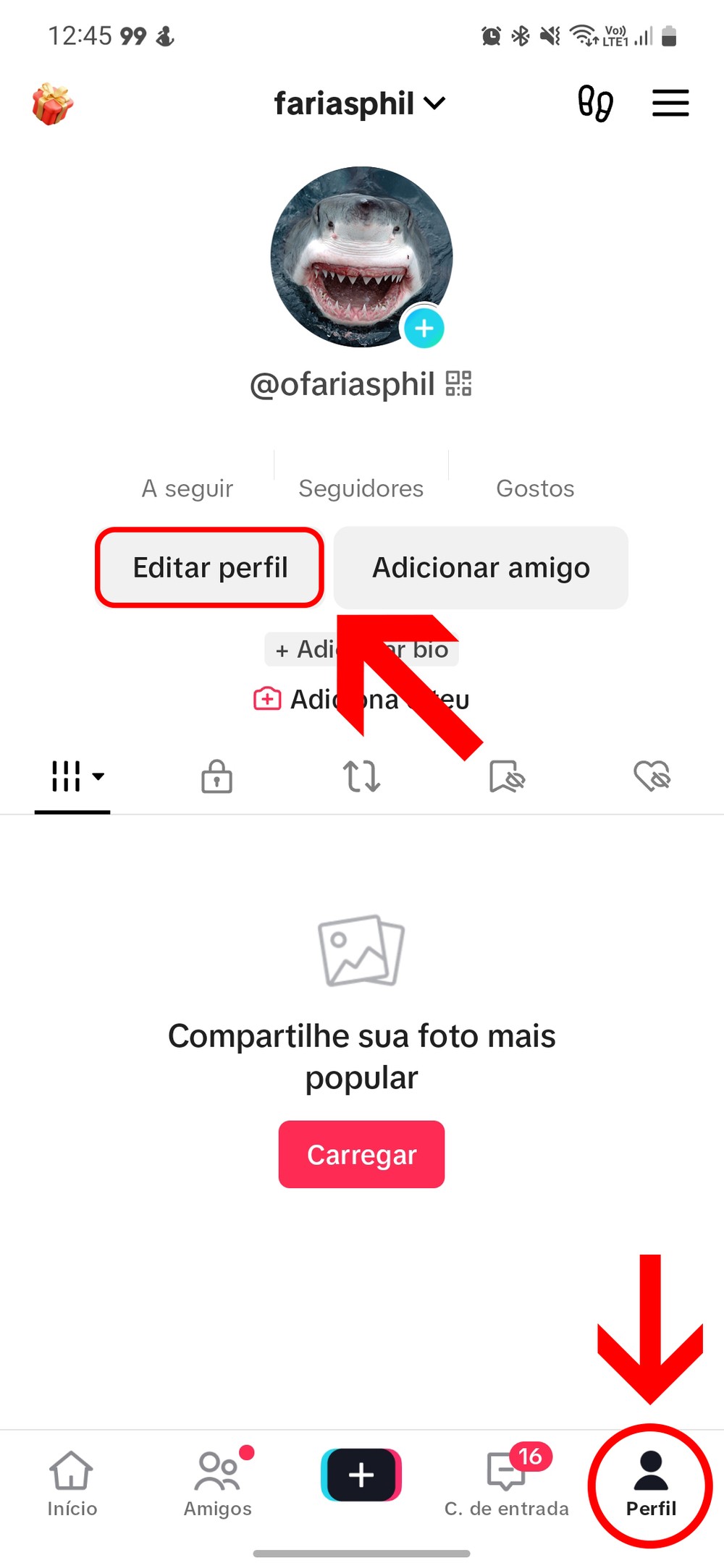This screenshot has height=1568, width=724.
Task: Switch to the private videos lock tab
Action: tap(216, 776)
